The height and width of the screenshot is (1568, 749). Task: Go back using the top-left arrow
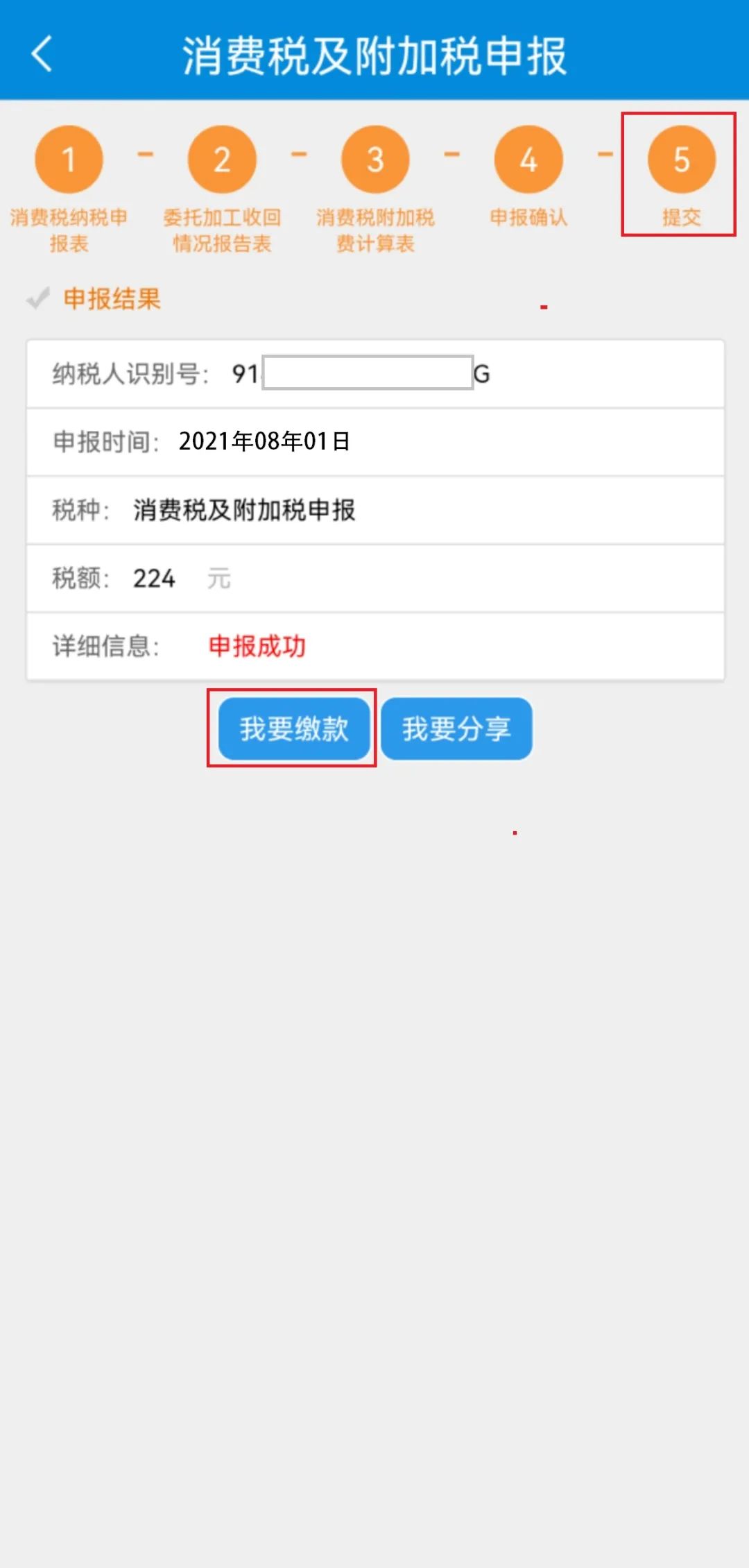(42, 54)
